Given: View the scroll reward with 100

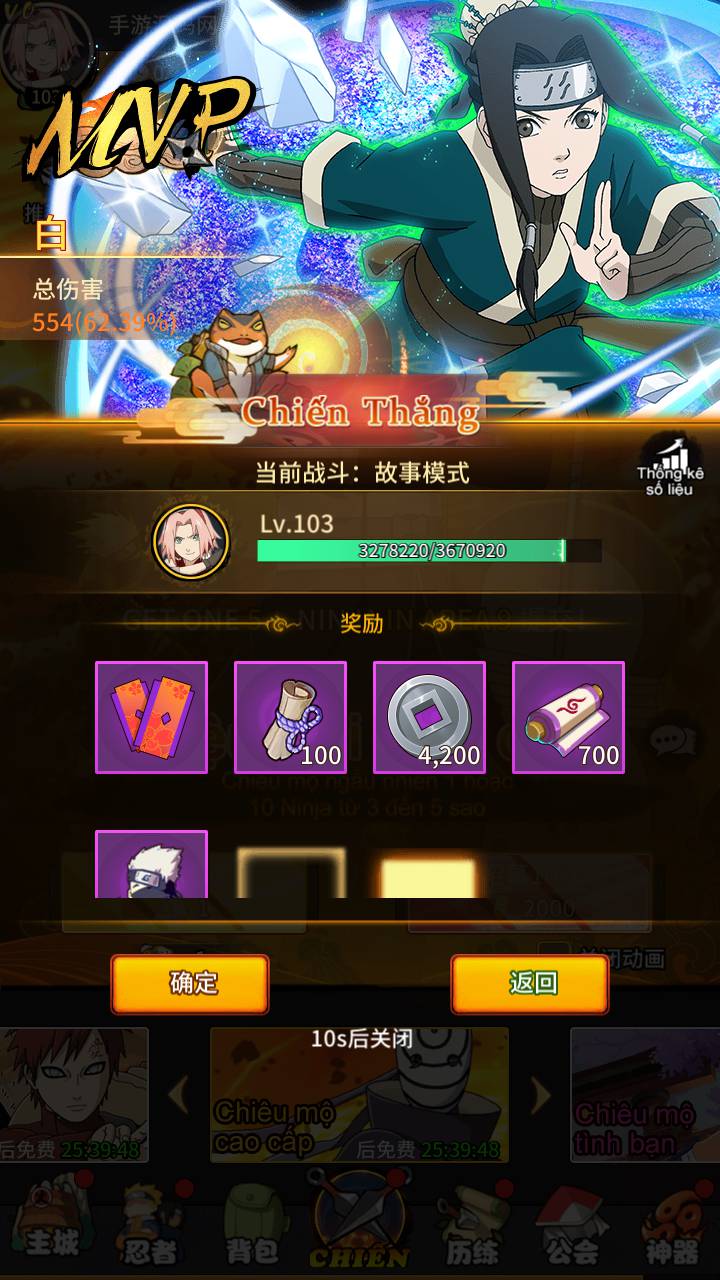Looking at the screenshot, I should coord(290,717).
